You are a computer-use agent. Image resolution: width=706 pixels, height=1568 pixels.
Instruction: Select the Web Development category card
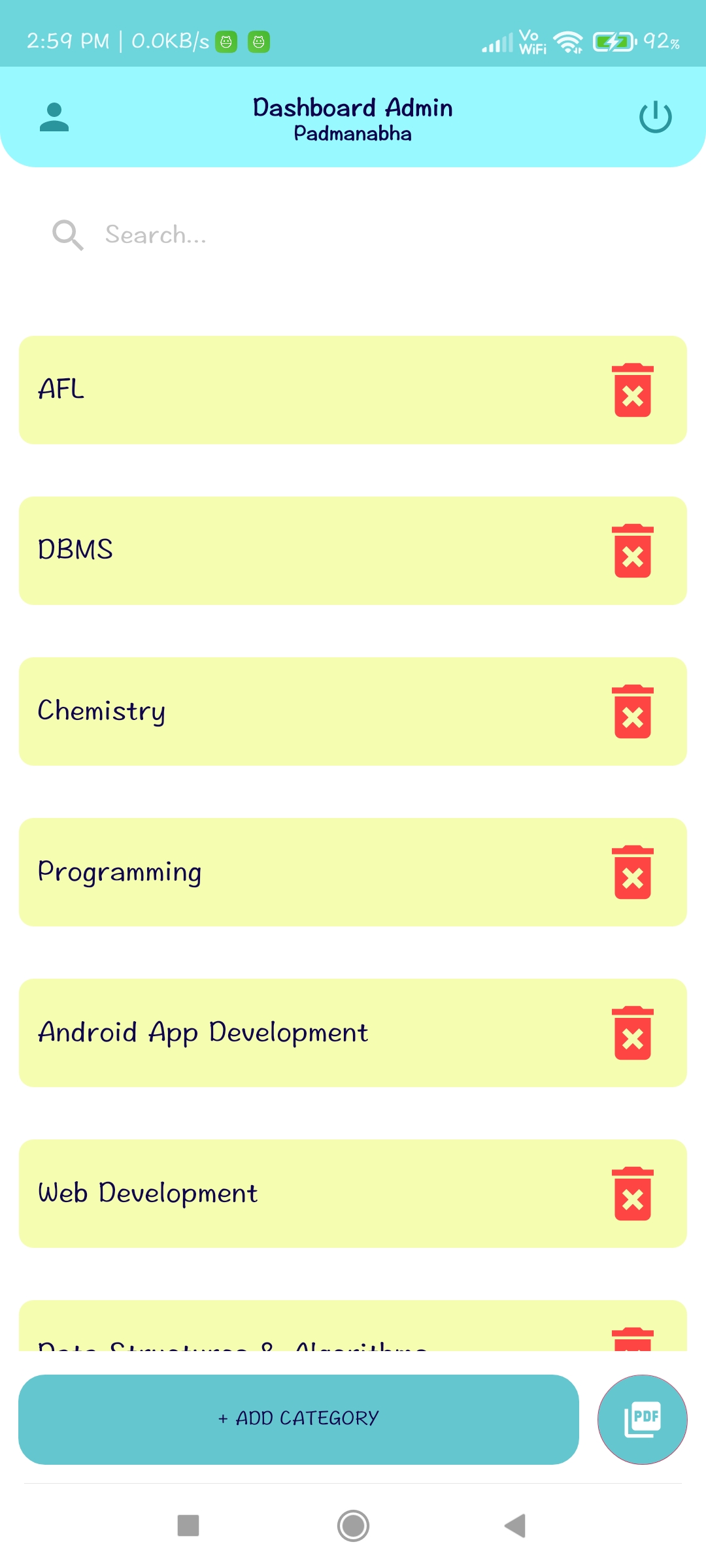(294, 1194)
